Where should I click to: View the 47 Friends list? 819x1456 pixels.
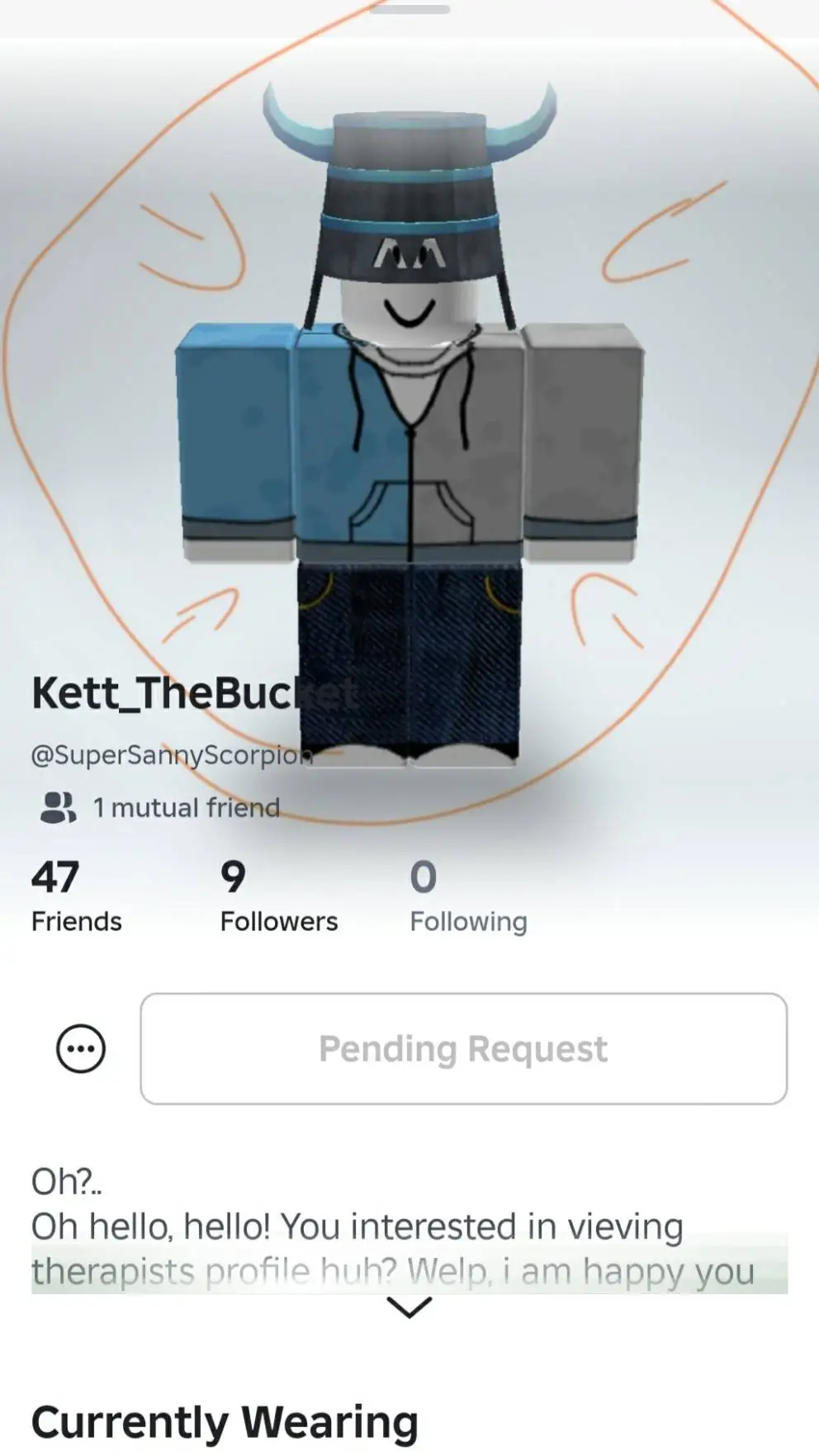click(76, 897)
